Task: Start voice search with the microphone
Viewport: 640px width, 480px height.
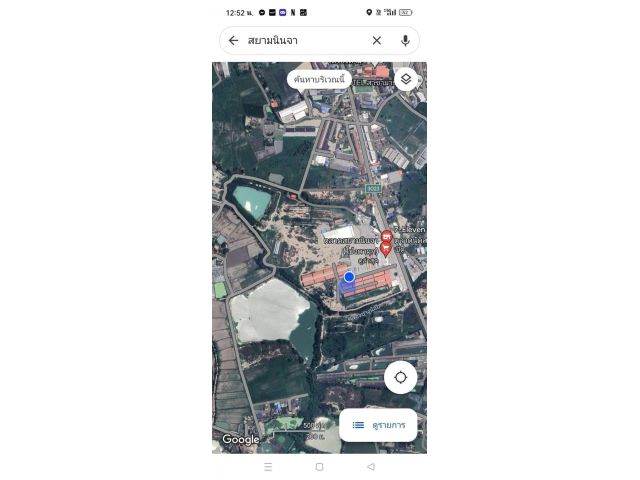Action: click(x=405, y=41)
